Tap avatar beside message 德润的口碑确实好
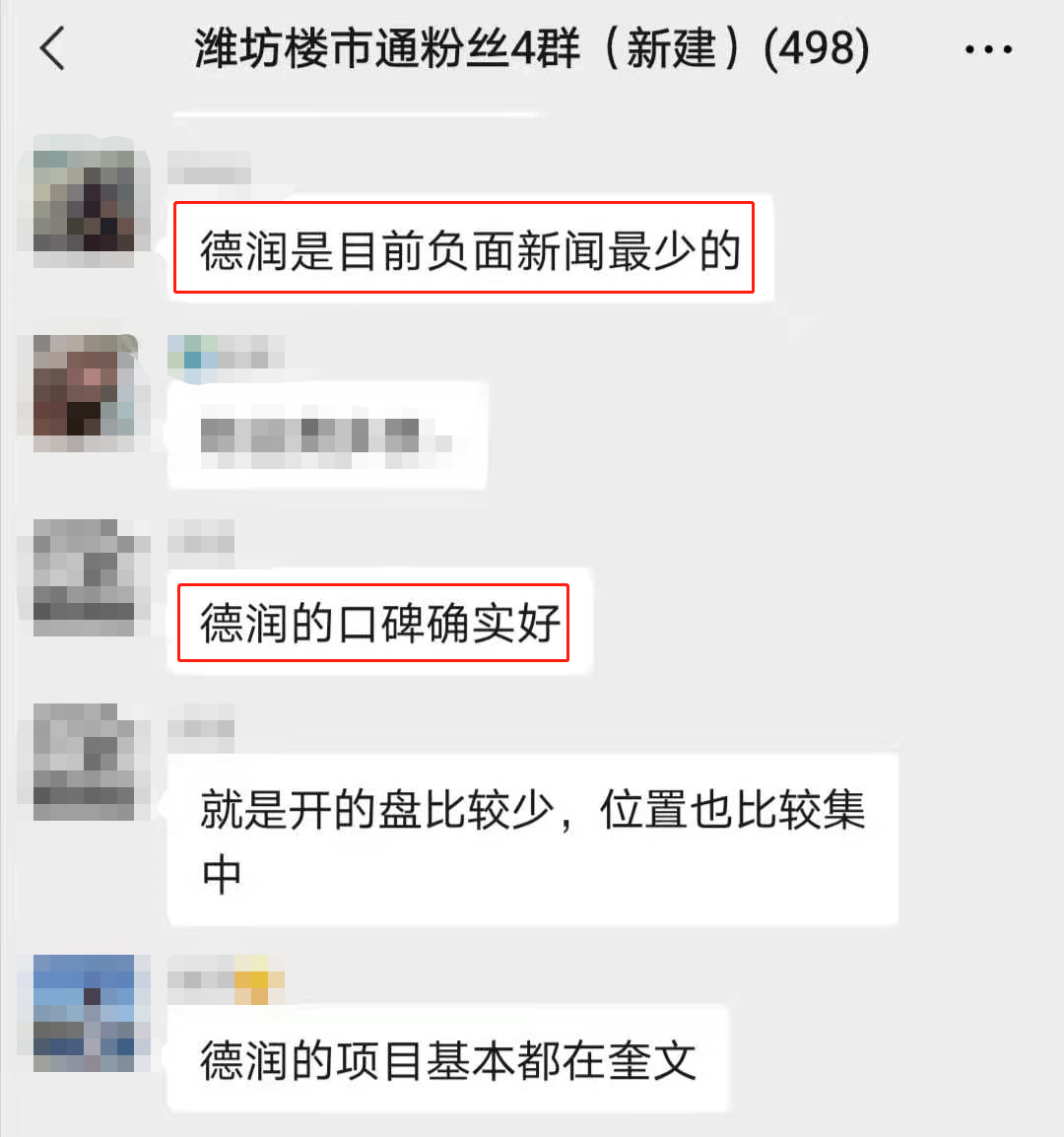 84,577
